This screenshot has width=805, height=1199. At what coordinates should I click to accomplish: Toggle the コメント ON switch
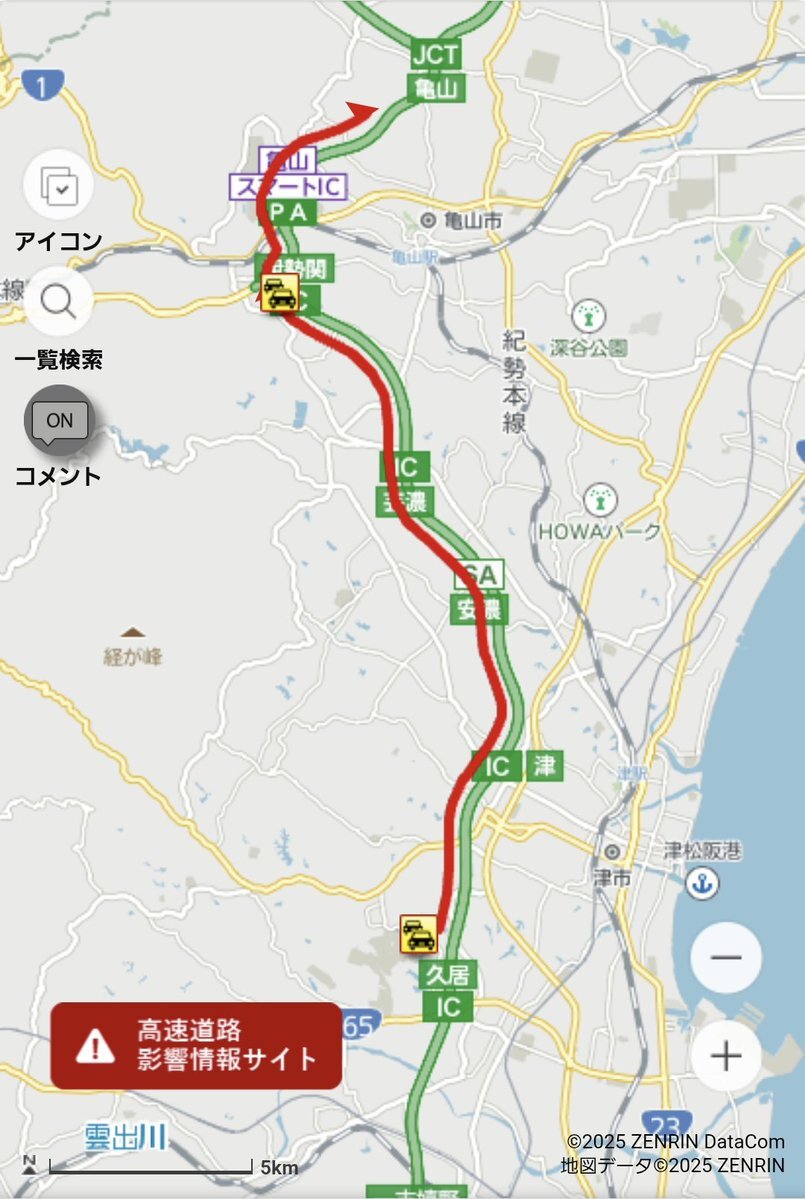pyautogui.click(x=59, y=421)
